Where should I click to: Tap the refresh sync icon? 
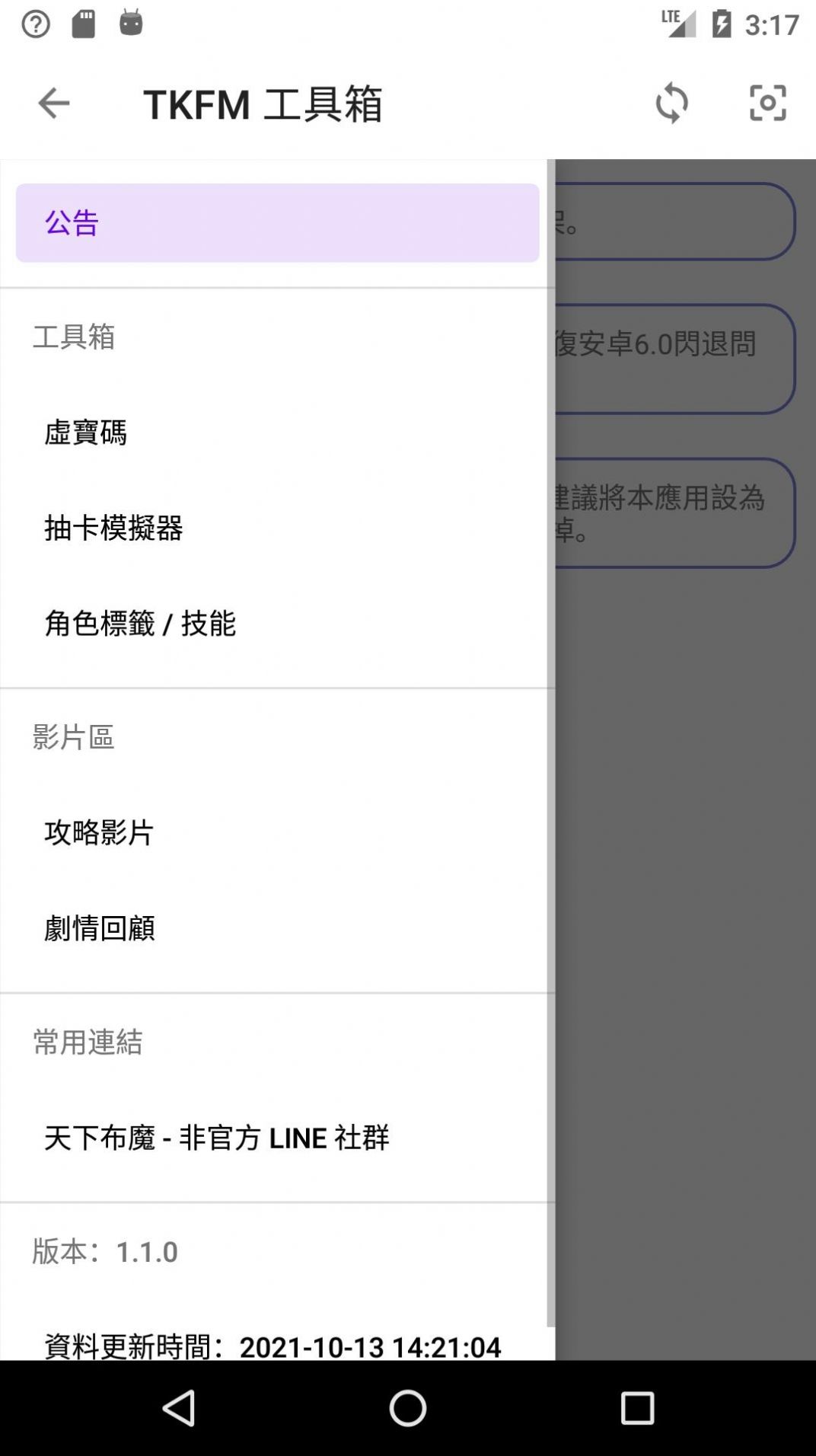coord(671,104)
